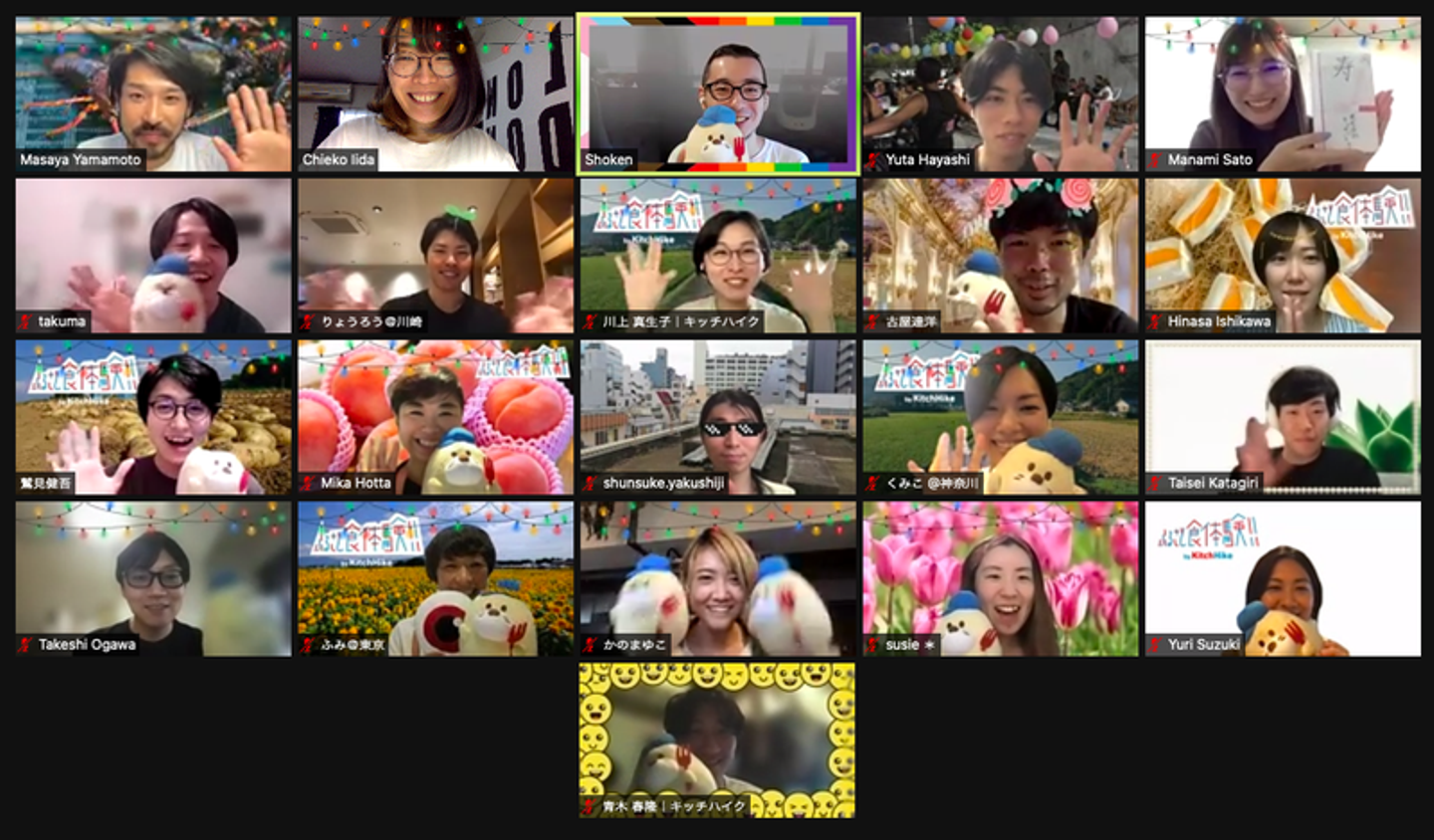The image size is (1434, 840).
Task: Select shunsuke.yakushiji's video tile
Action: 717,417
